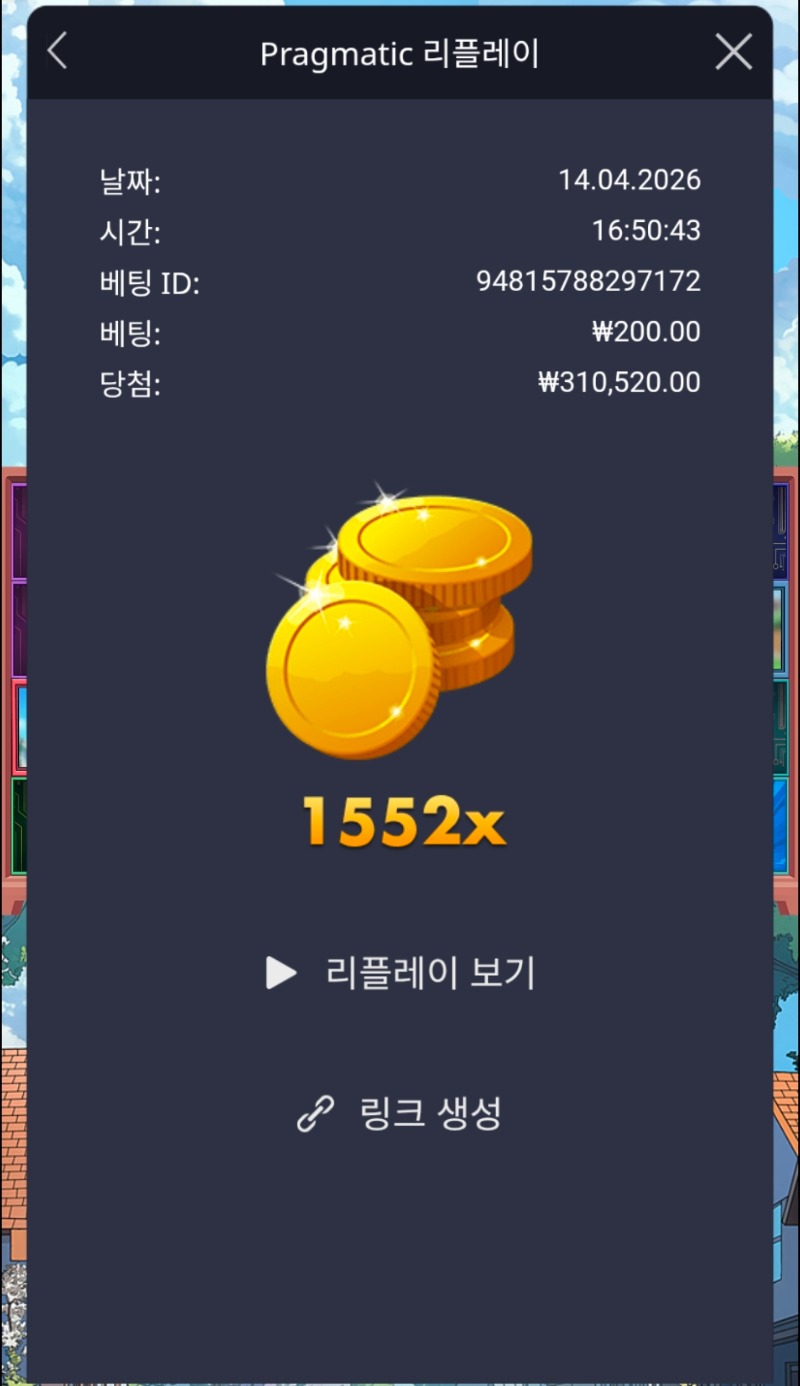Go back with the top-left arrow
The height and width of the screenshot is (1386, 800).
57,51
